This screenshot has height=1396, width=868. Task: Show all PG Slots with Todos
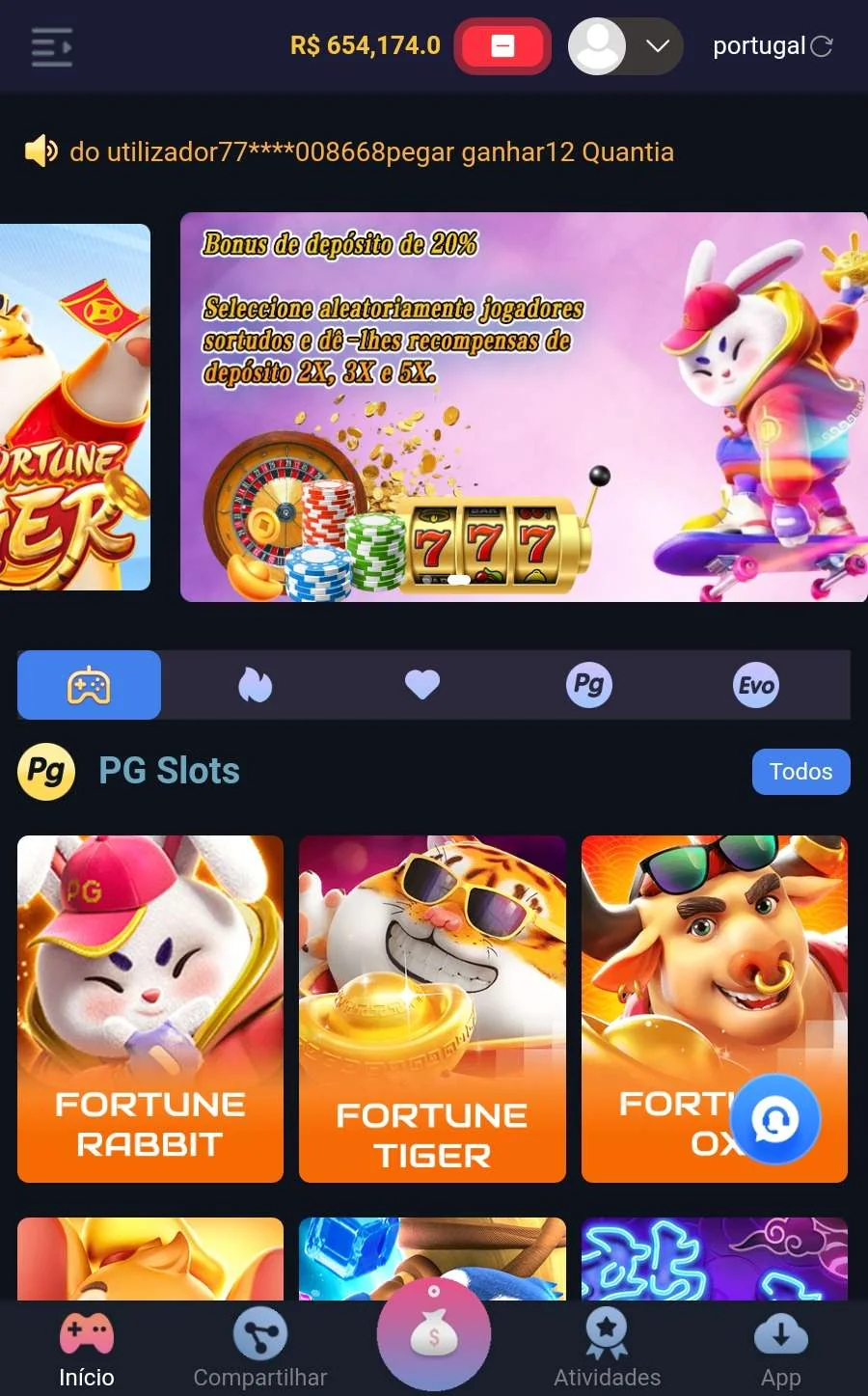coord(800,772)
